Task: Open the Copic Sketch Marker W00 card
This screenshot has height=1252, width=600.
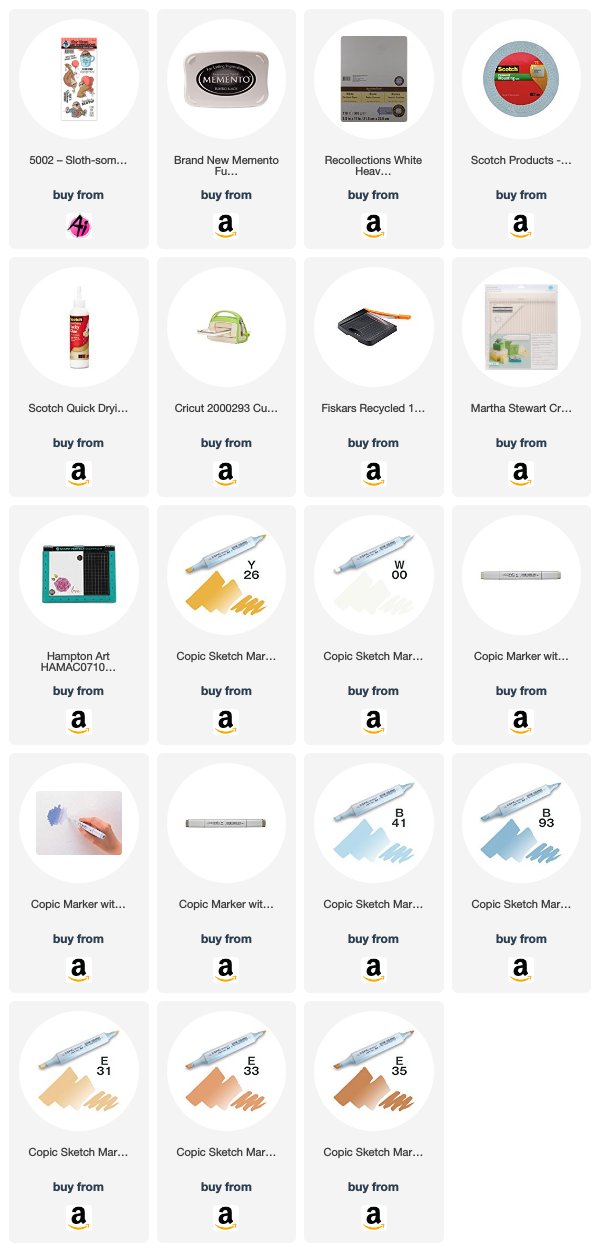Action: (x=374, y=625)
